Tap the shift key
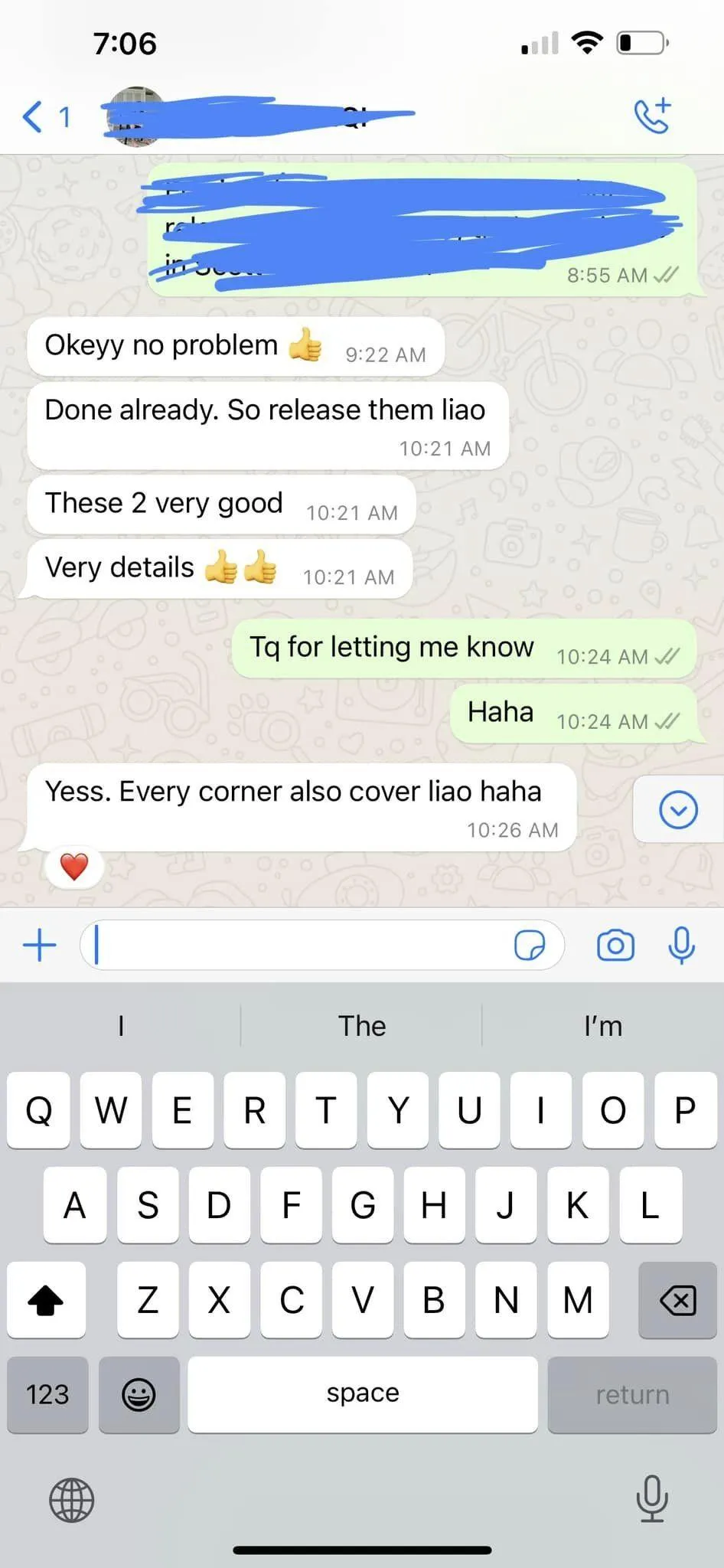Screen dimensions: 724x1568 click(x=46, y=1300)
